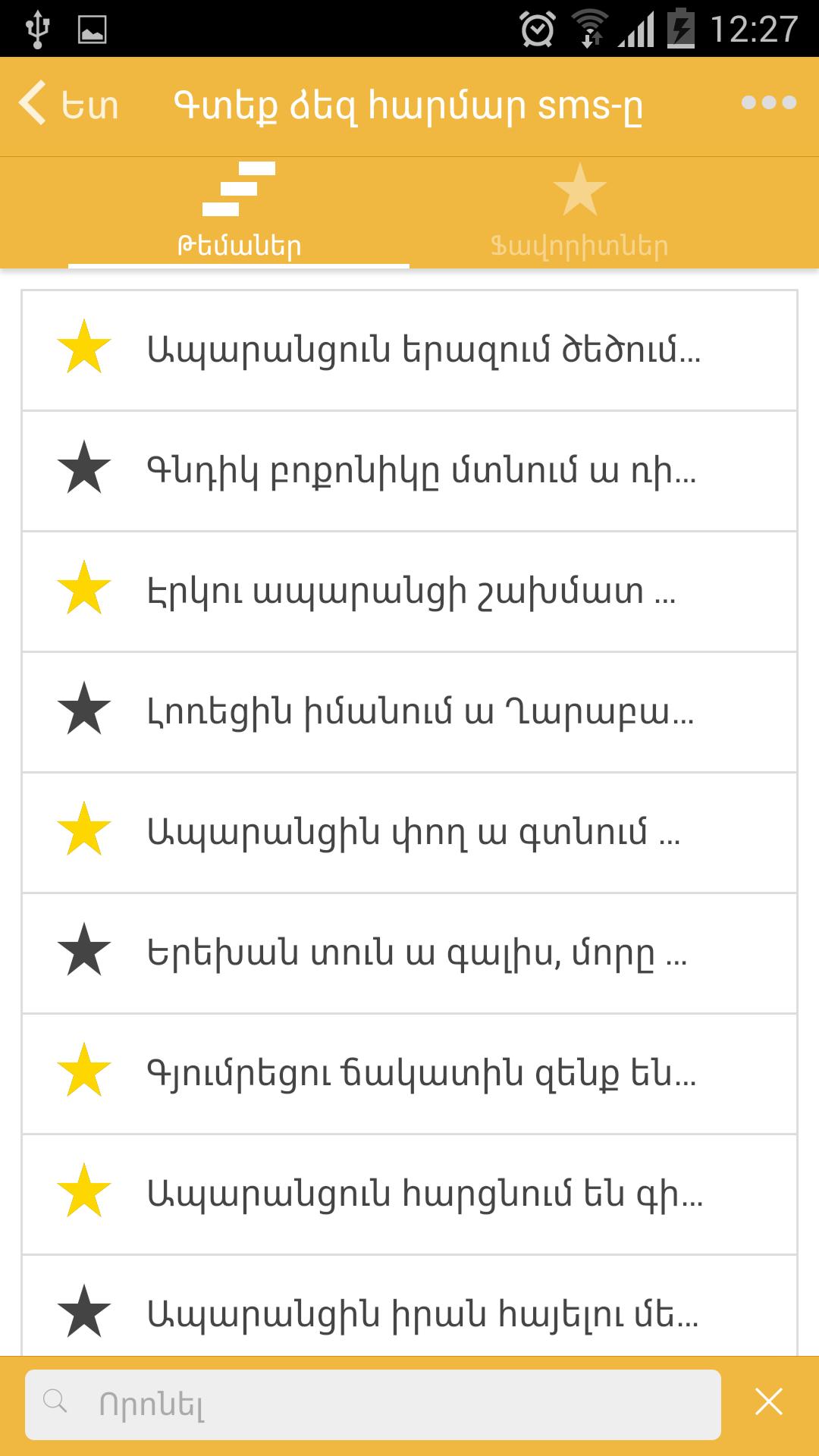Open the message Երեխան տուն ա գալիս
This screenshot has width=819, height=1456.
(x=417, y=952)
